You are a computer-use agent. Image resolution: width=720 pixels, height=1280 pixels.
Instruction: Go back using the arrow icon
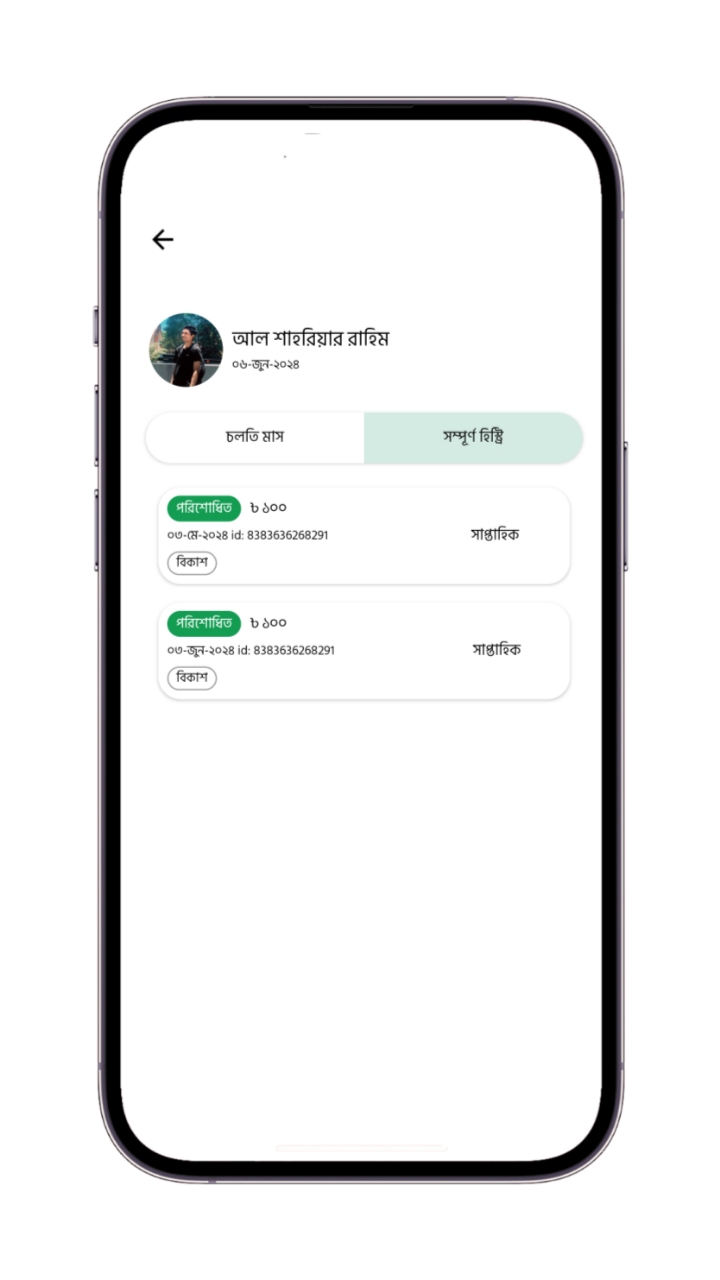coord(162,239)
